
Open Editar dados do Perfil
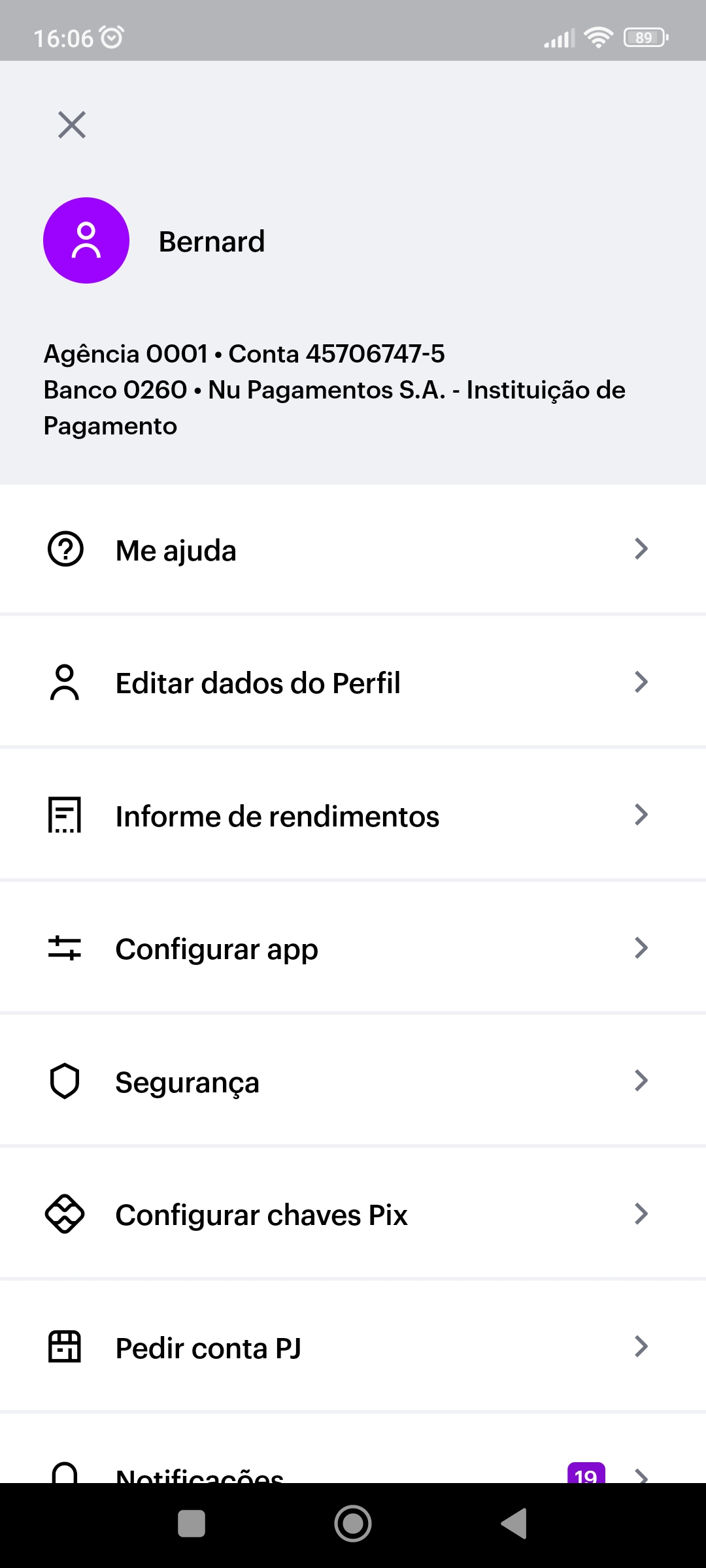(x=353, y=683)
